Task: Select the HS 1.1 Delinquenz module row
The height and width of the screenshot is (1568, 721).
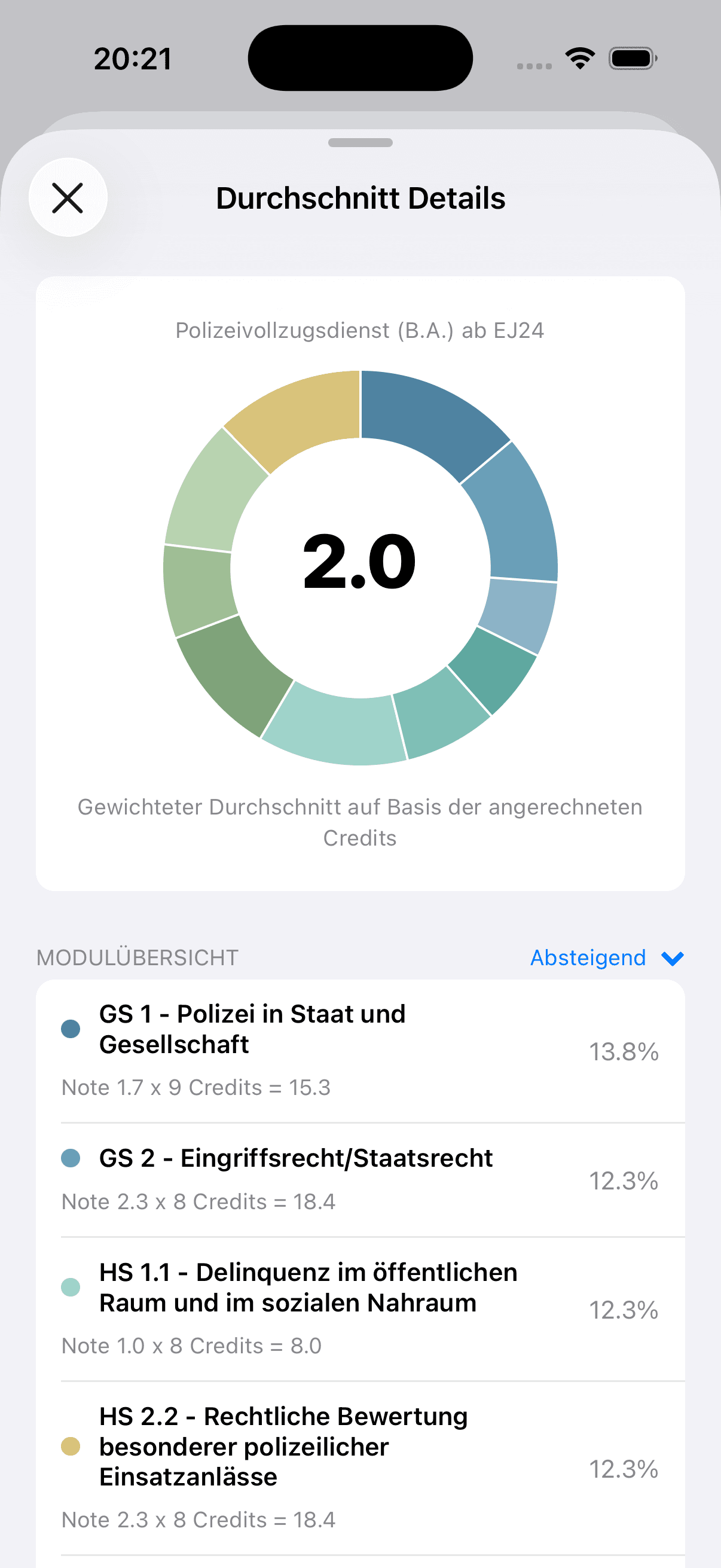Action: point(360,1309)
